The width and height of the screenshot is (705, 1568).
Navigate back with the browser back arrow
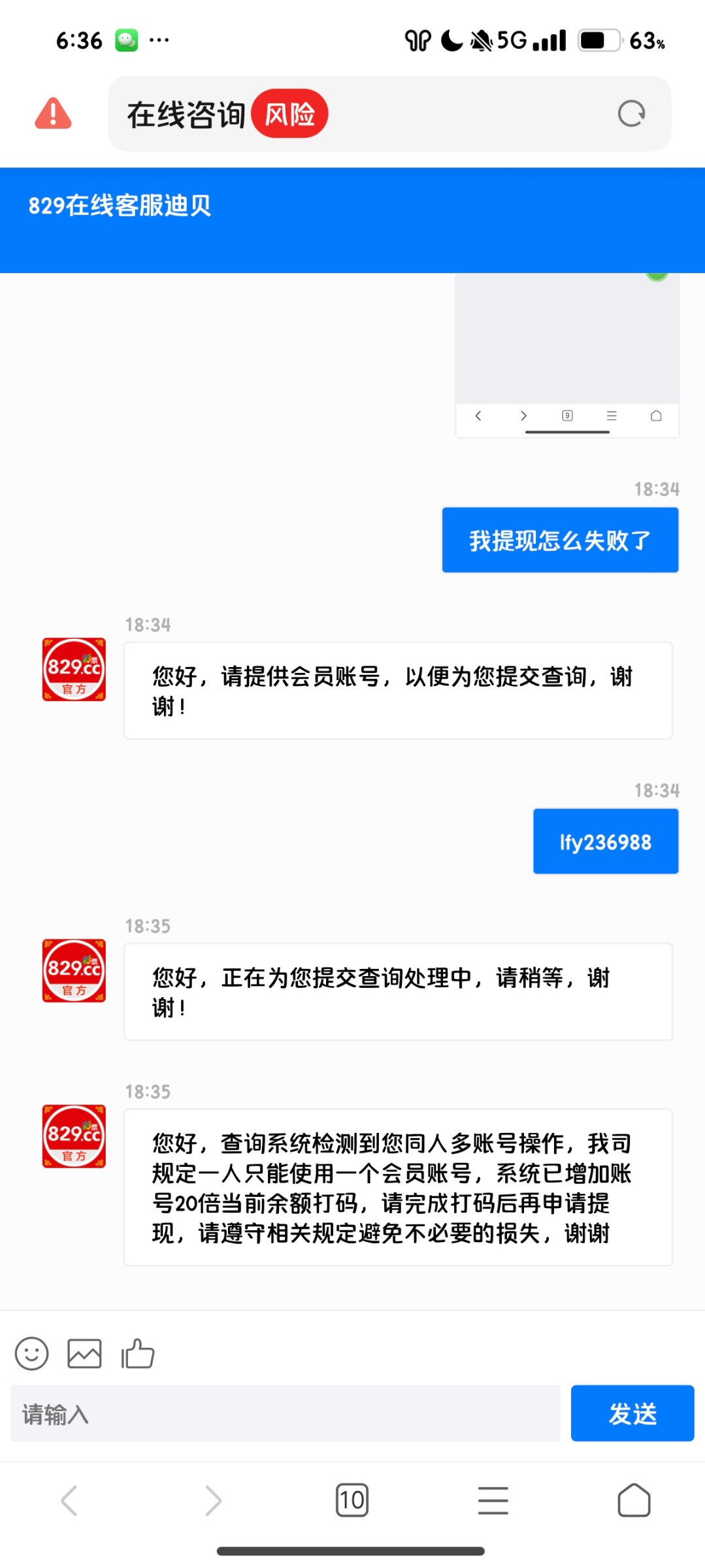[x=70, y=1501]
